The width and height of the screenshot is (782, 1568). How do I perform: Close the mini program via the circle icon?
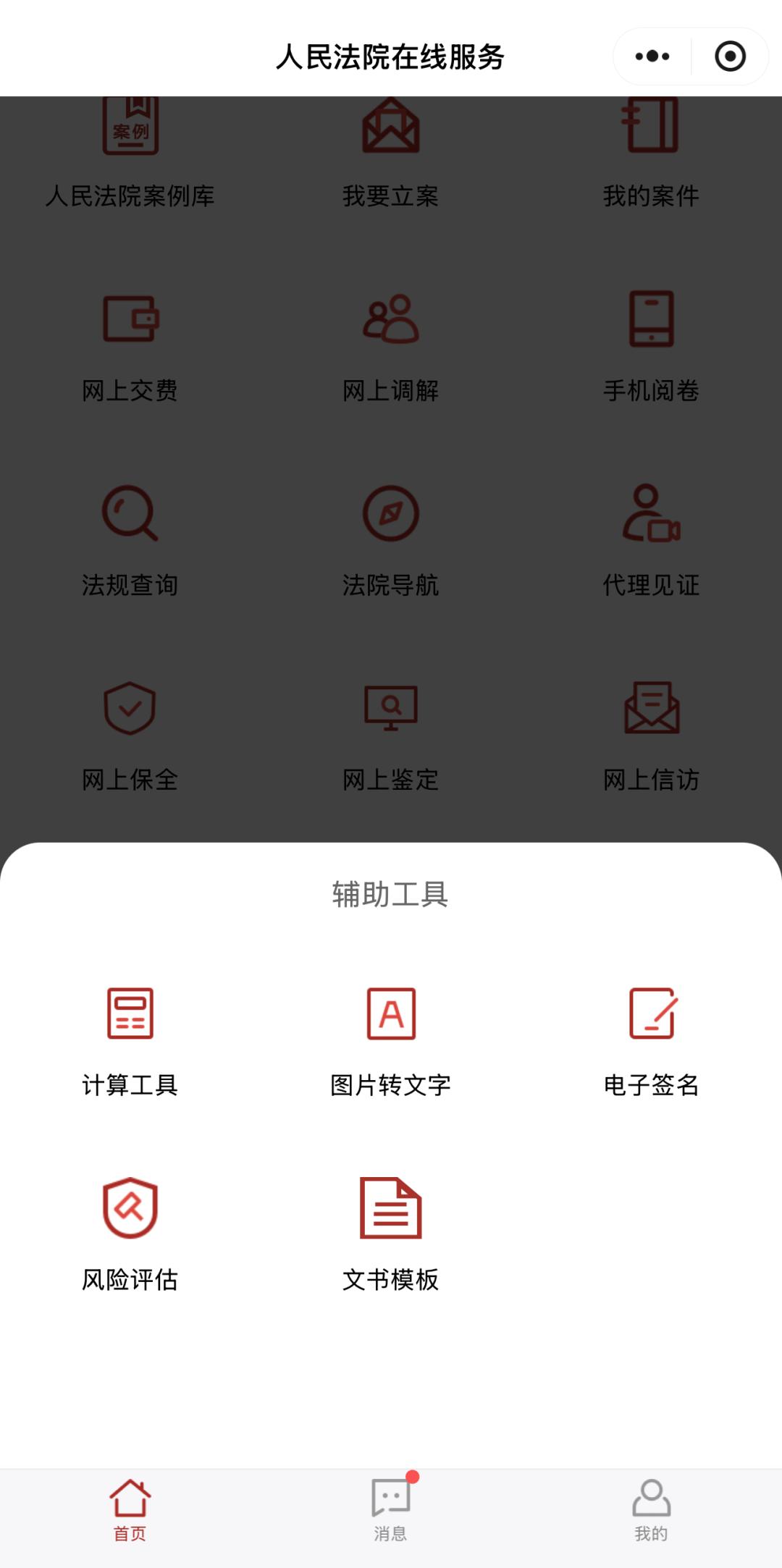pos(730,56)
